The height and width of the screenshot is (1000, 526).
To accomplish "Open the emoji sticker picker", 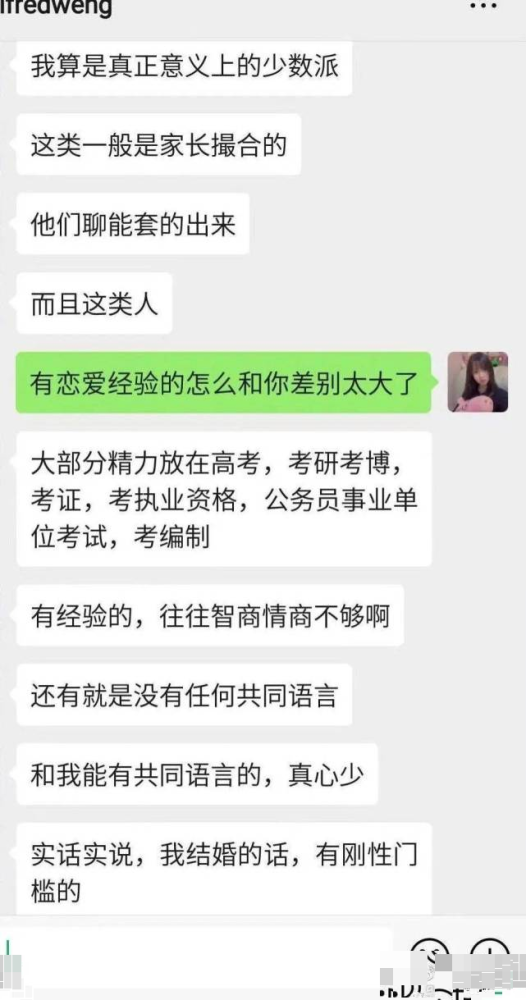I will pyautogui.click(x=430, y=955).
